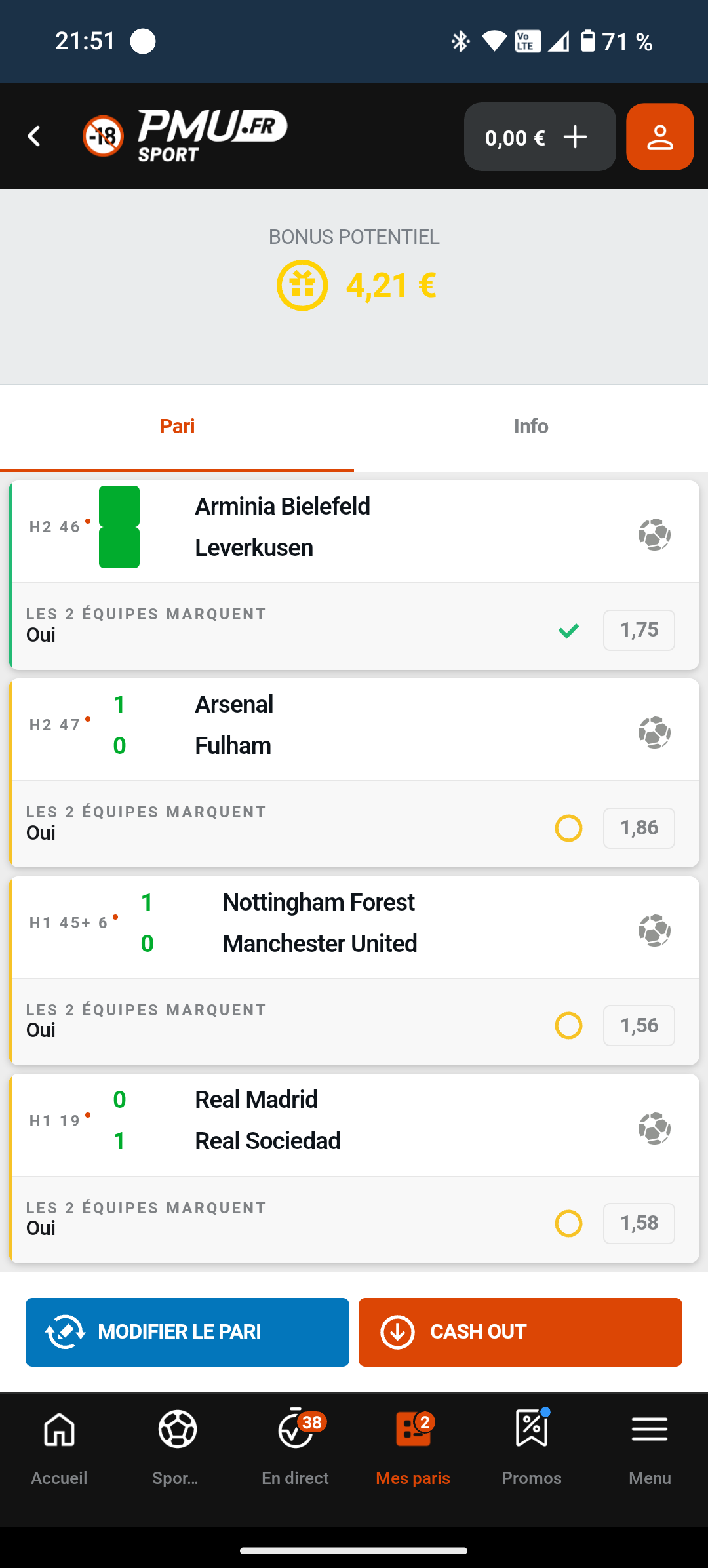Tap Modifier le pari button
Screen dimensions: 708x1568
click(187, 1332)
